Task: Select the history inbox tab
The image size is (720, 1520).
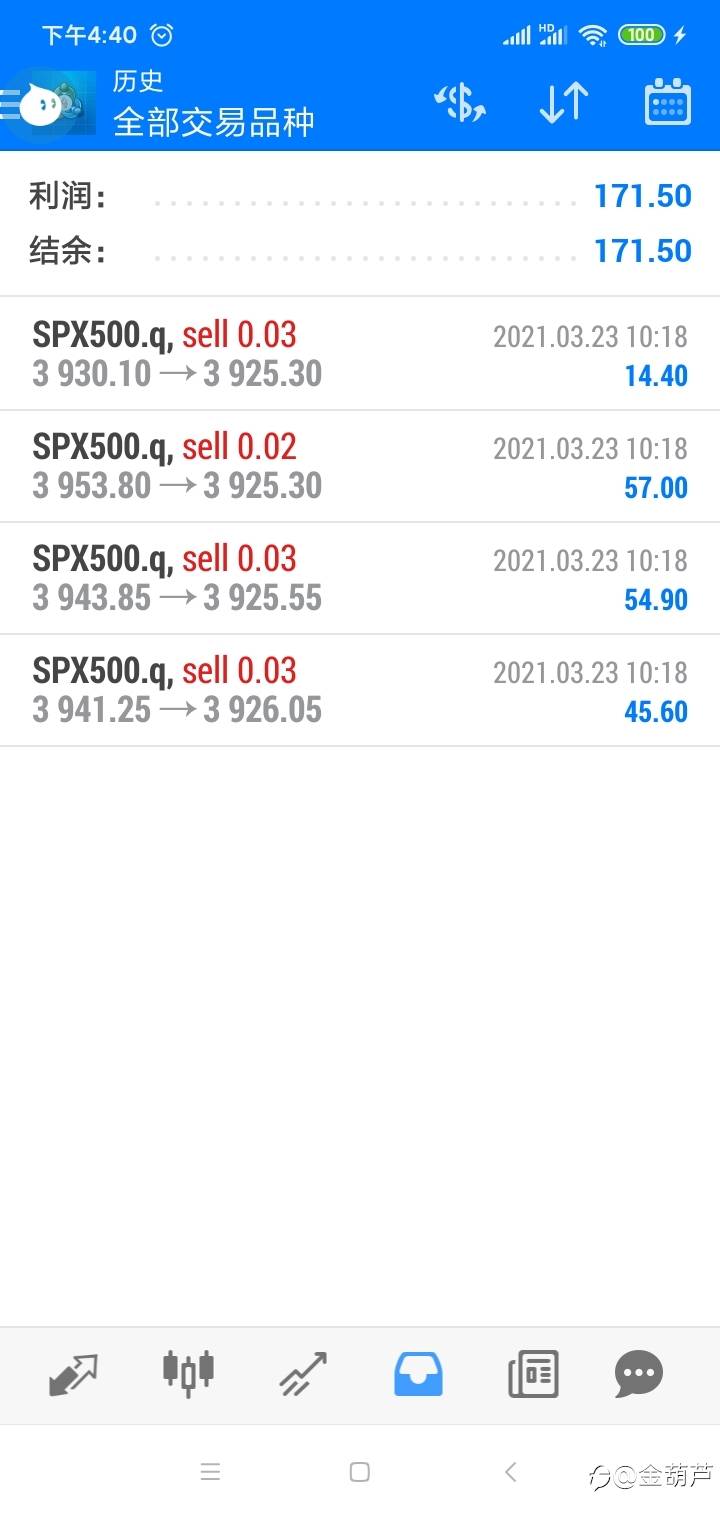Action: (x=418, y=1374)
